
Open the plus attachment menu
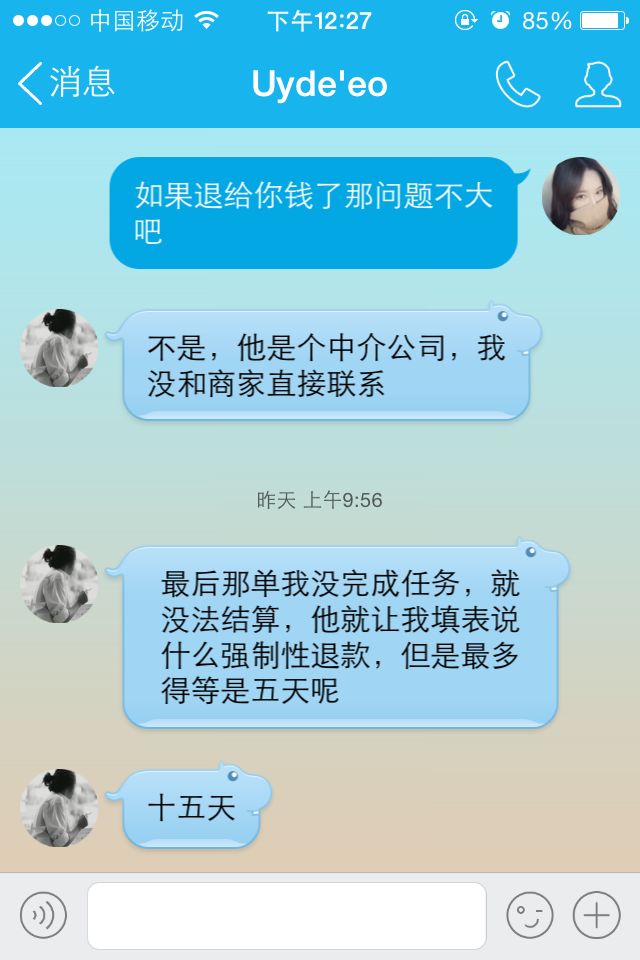[596, 915]
